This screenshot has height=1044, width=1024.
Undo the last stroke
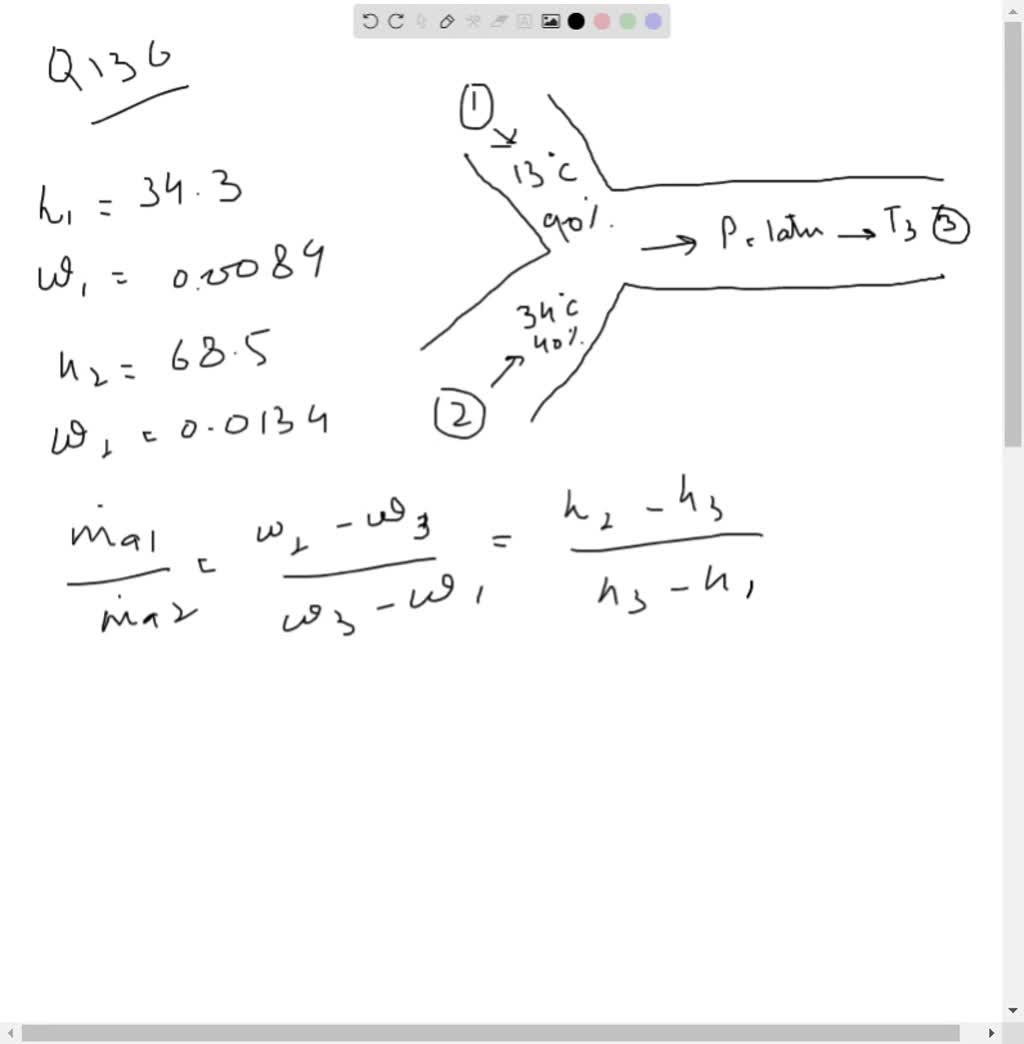click(371, 21)
